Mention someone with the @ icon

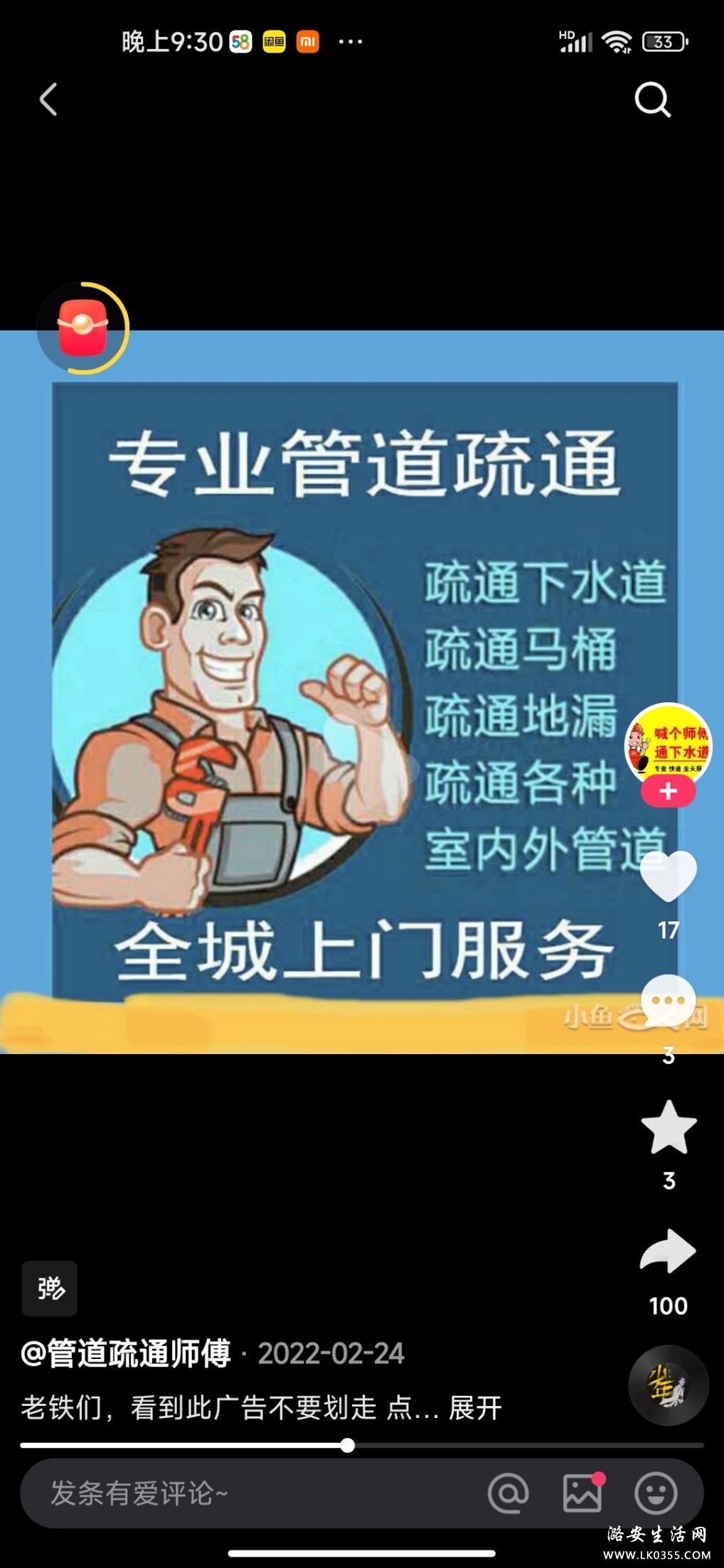tap(509, 1493)
